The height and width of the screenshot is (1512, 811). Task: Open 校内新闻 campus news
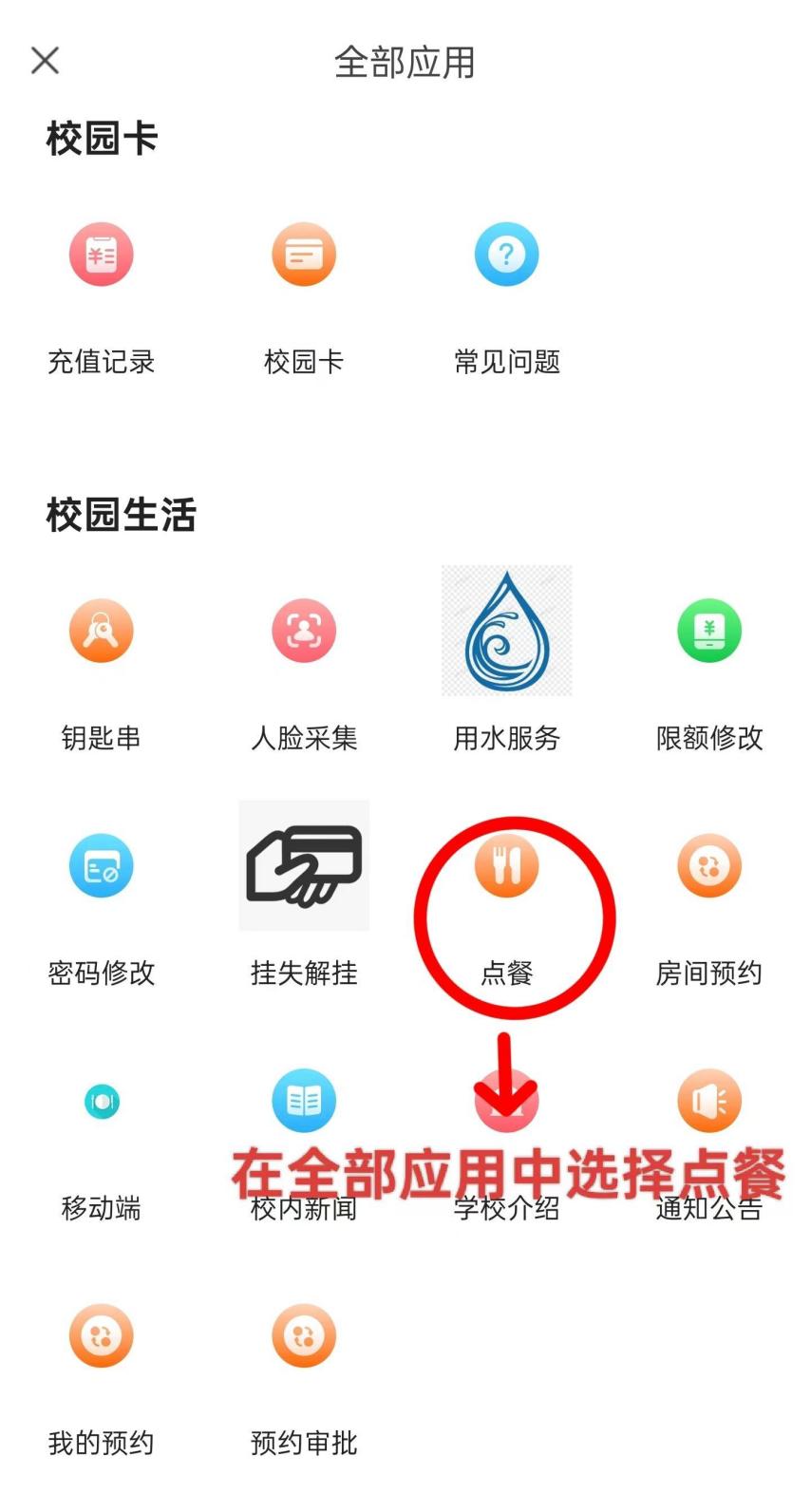pyautogui.click(x=304, y=1102)
